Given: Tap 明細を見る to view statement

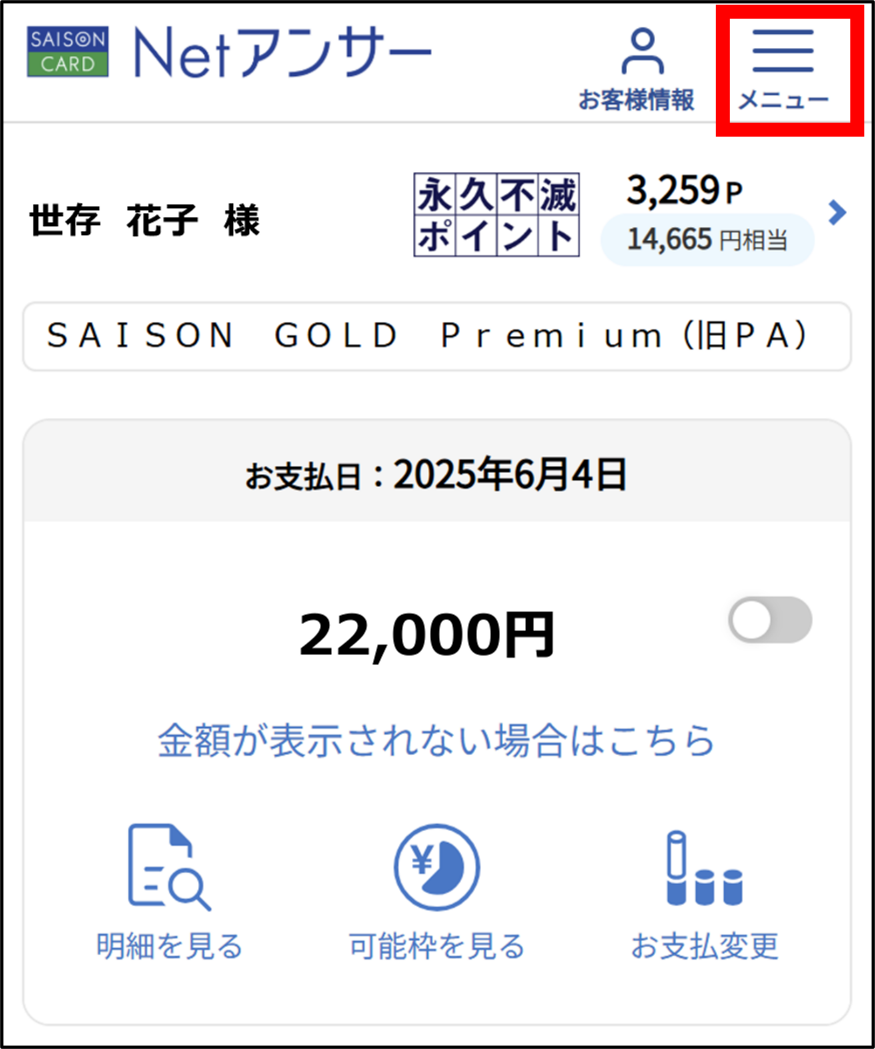Looking at the screenshot, I should point(170,890).
